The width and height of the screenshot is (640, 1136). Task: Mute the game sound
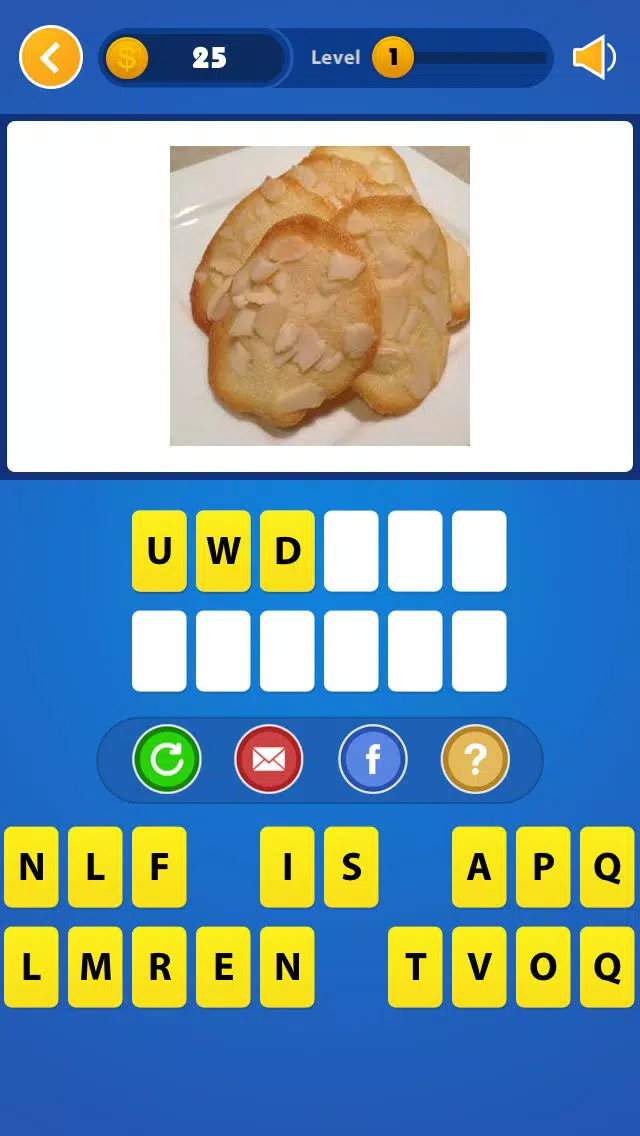click(x=594, y=58)
